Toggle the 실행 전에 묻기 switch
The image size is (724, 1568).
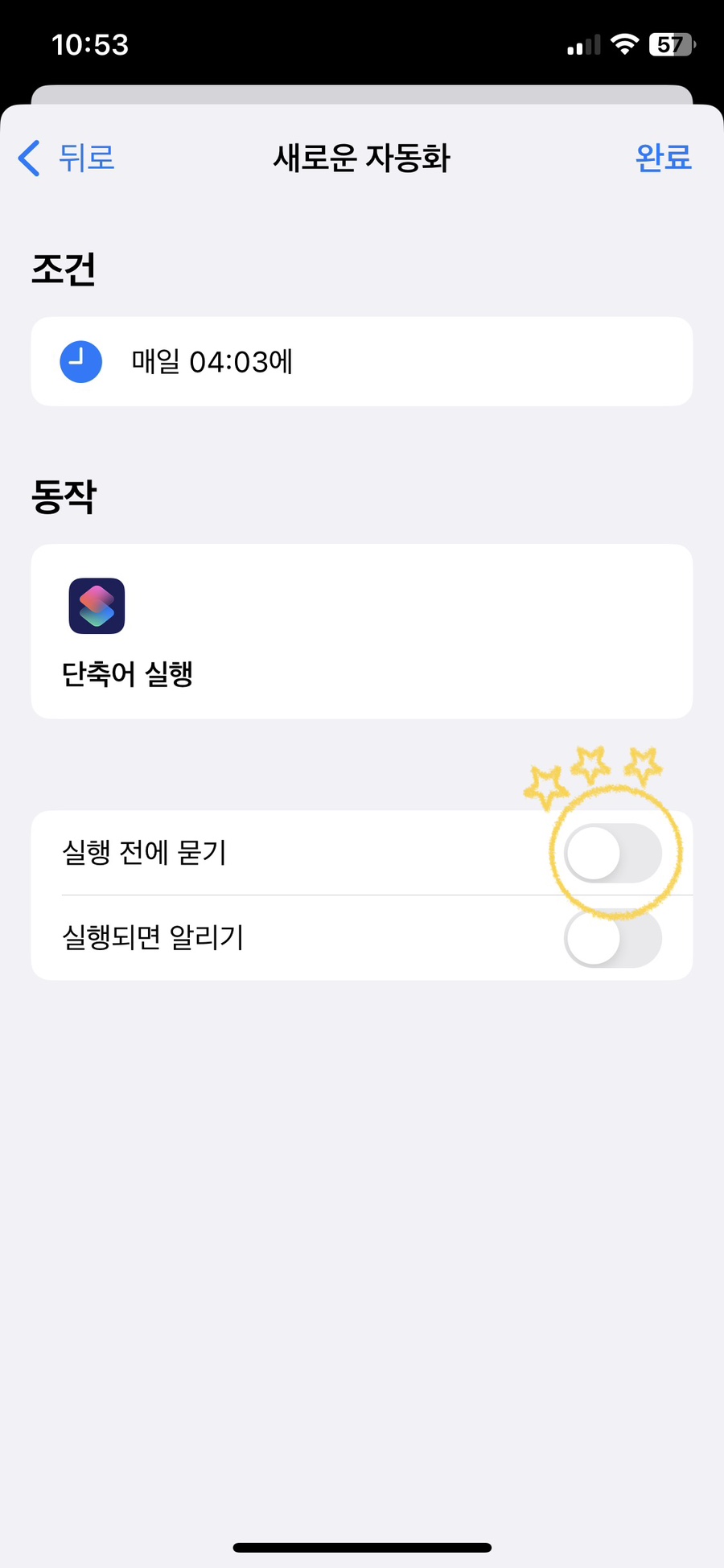point(613,853)
